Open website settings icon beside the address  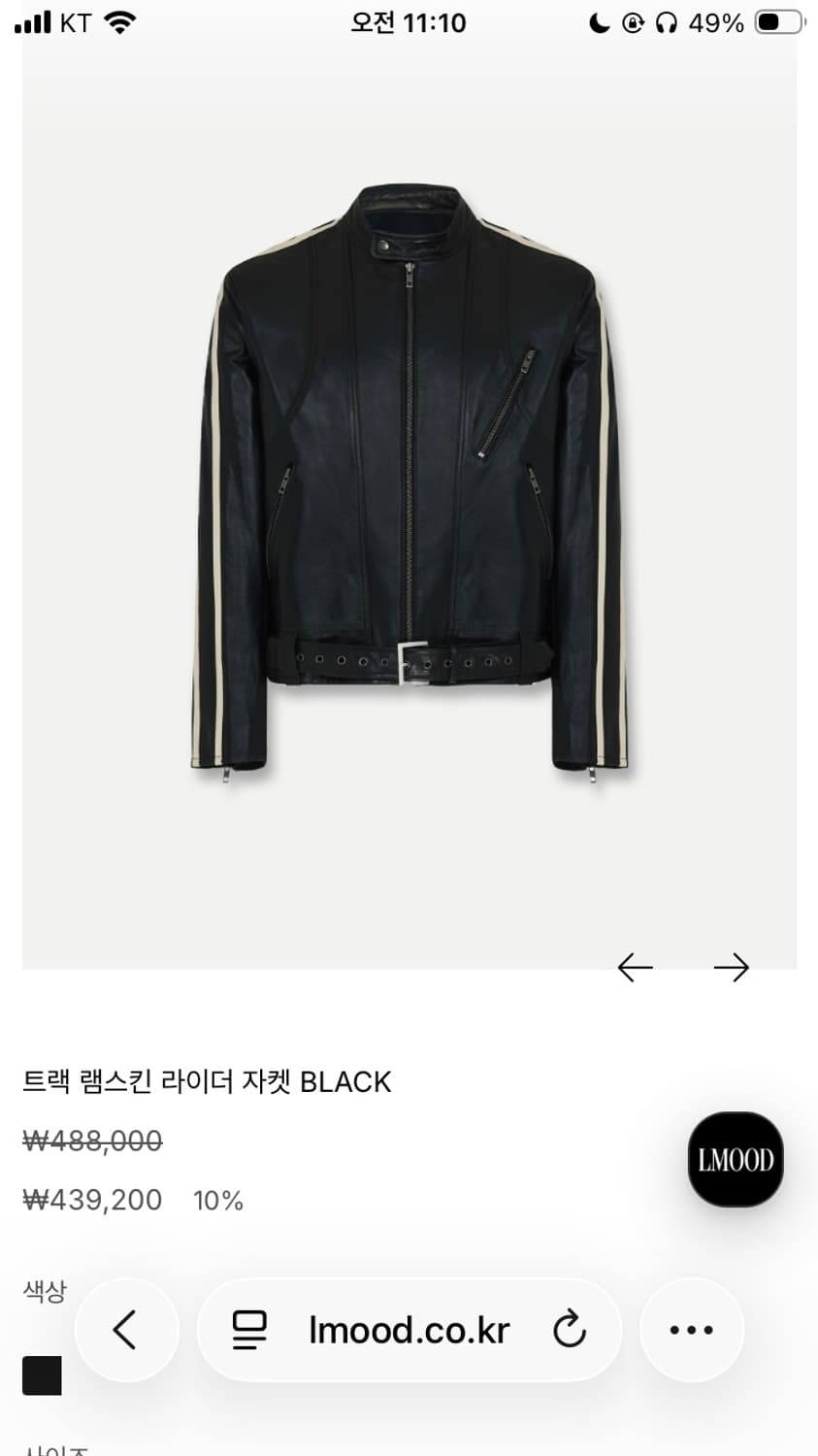click(x=250, y=1330)
